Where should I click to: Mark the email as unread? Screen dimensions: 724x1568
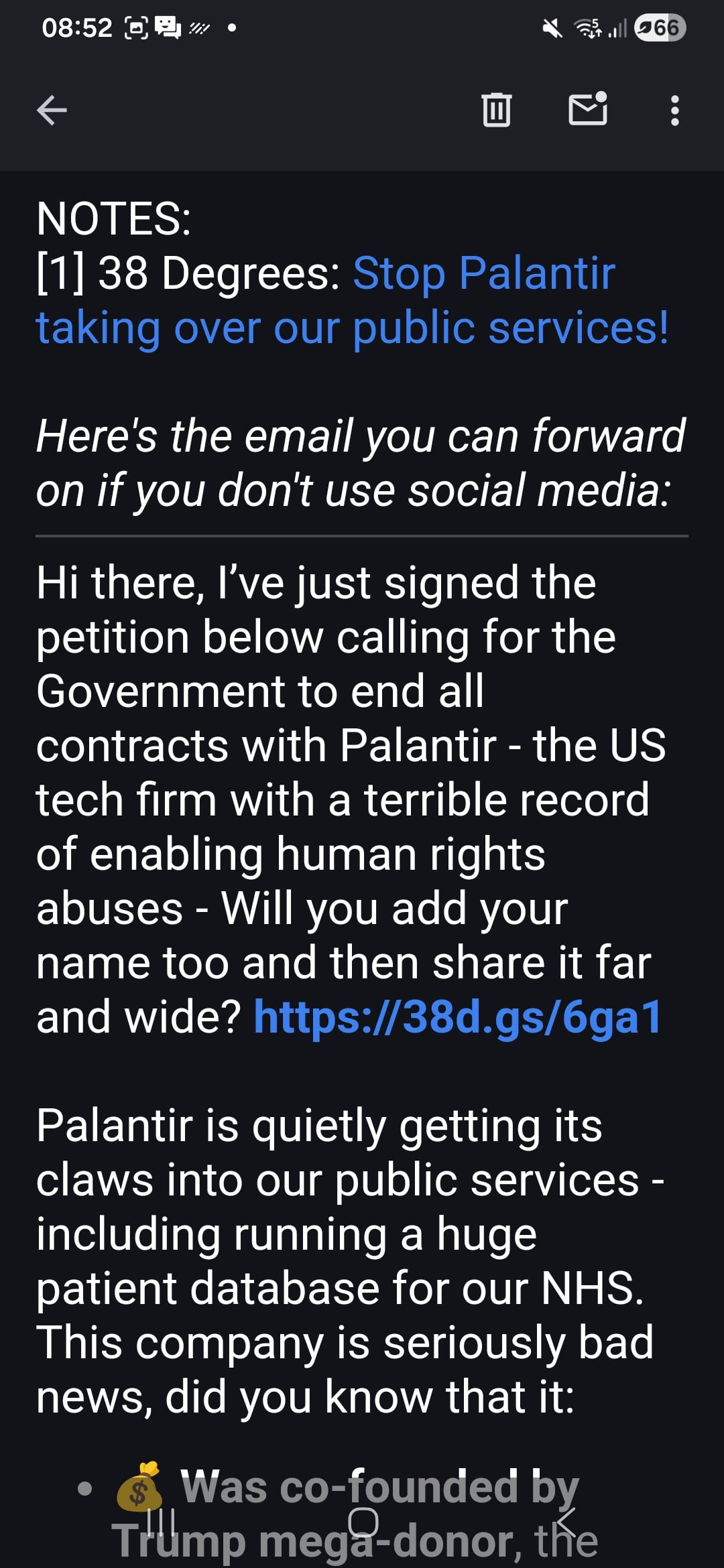tap(589, 111)
